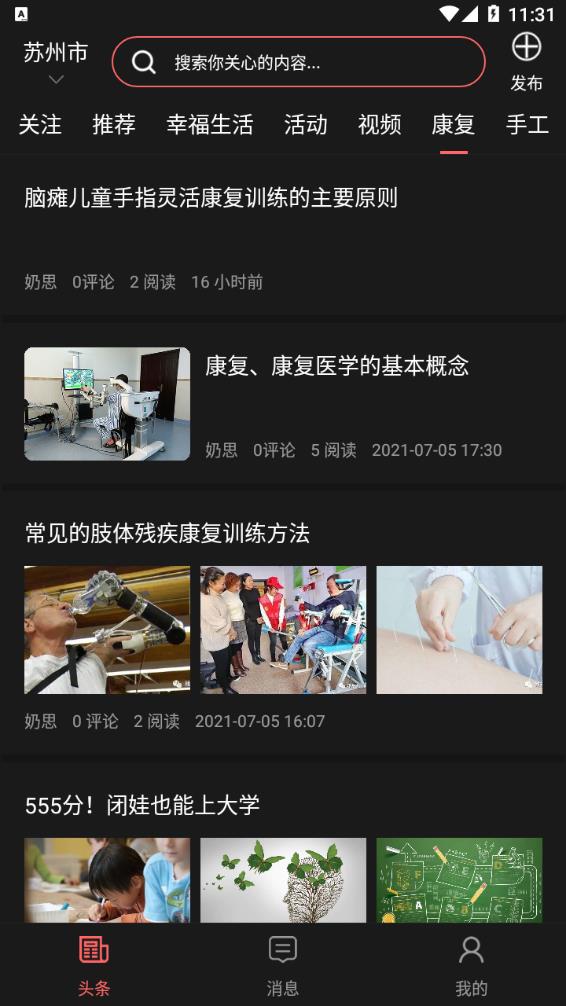
Task: Tap the search box 搜索你关心的内容
Action: pos(298,62)
